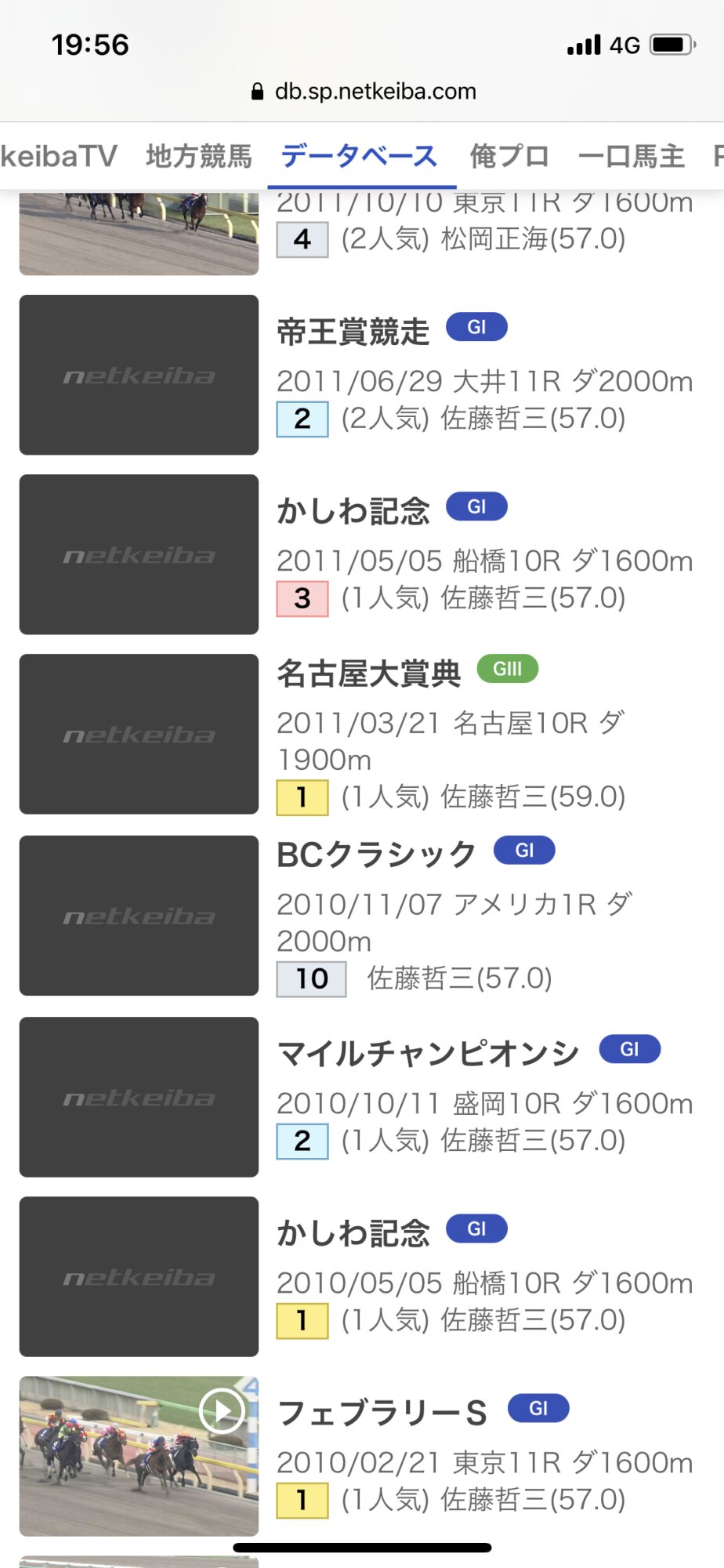The height and width of the screenshot is (1568, 724).
Task: Open 名古屋大賞典 race entry
Action: 369,674
